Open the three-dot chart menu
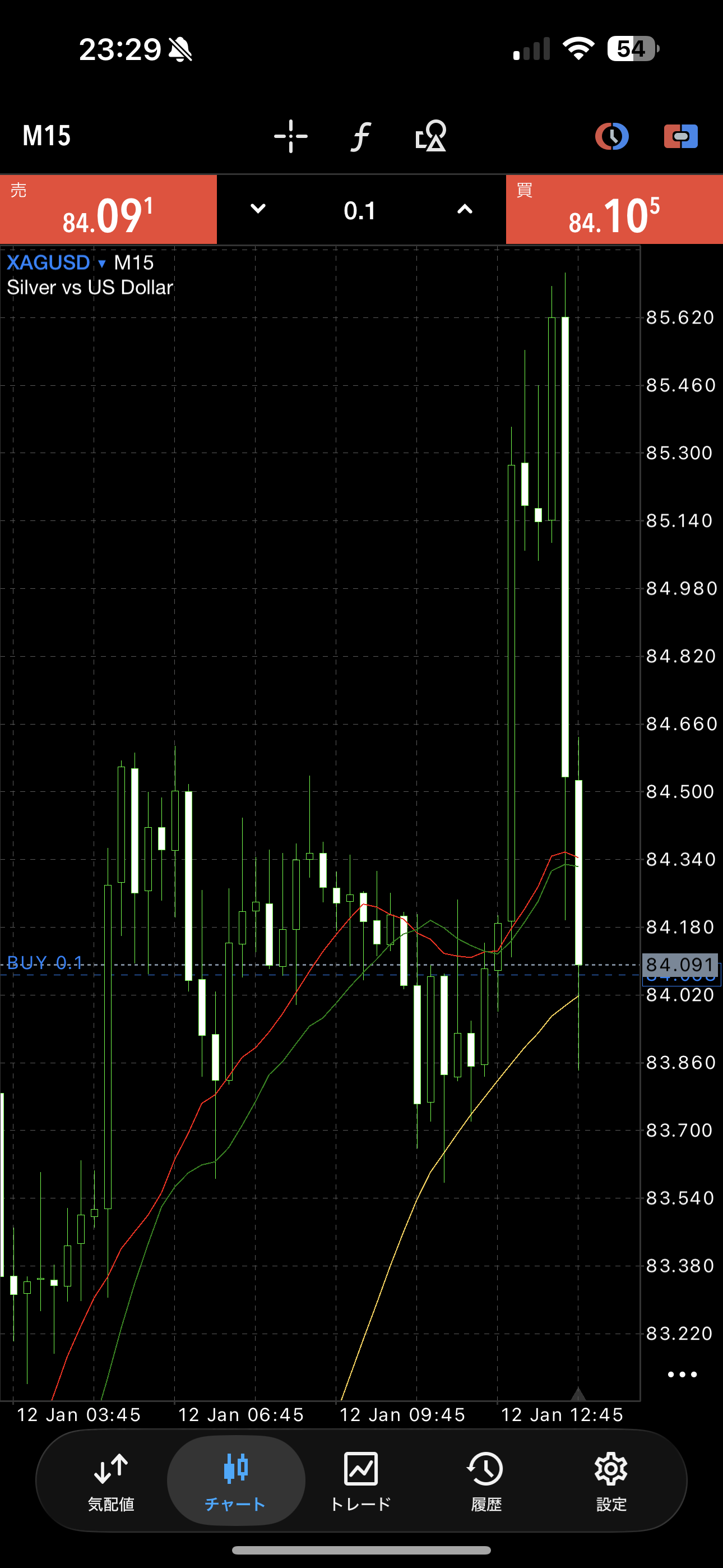The image size is (723, 1568). [x=682, y=1375]
